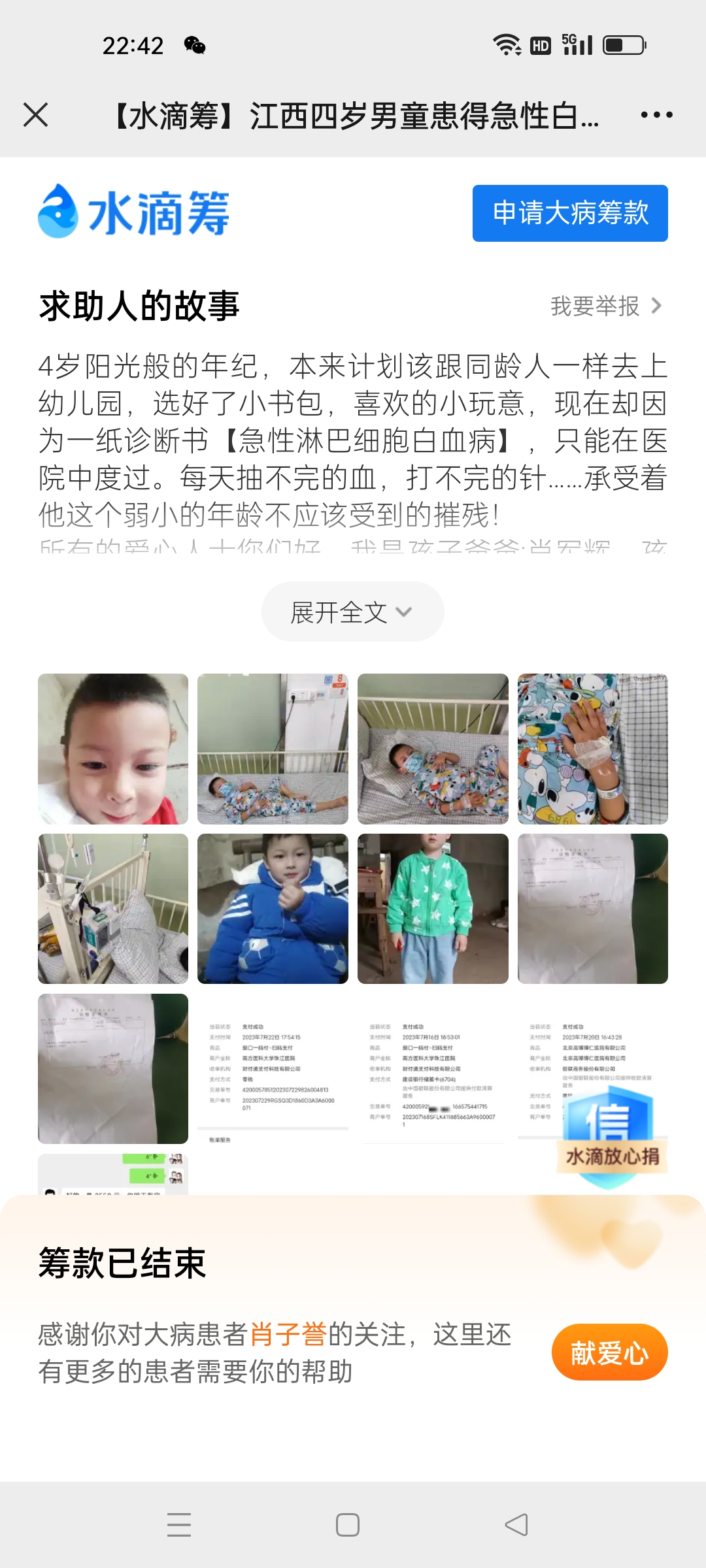Open payment receipt dated 2023年7月16日

click(x=433, y=1069)
